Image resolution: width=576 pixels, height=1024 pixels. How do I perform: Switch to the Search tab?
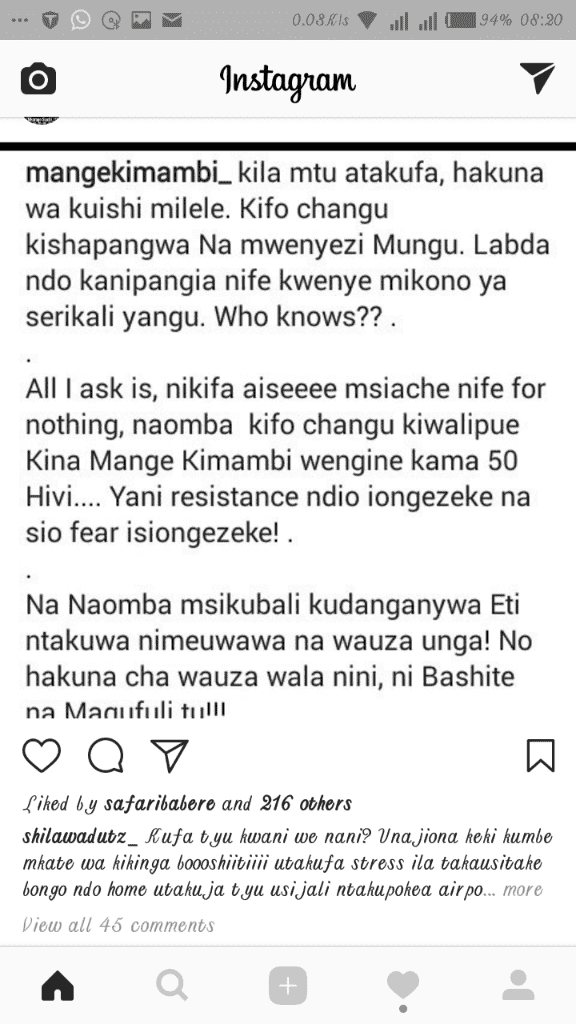coord(172,986)
